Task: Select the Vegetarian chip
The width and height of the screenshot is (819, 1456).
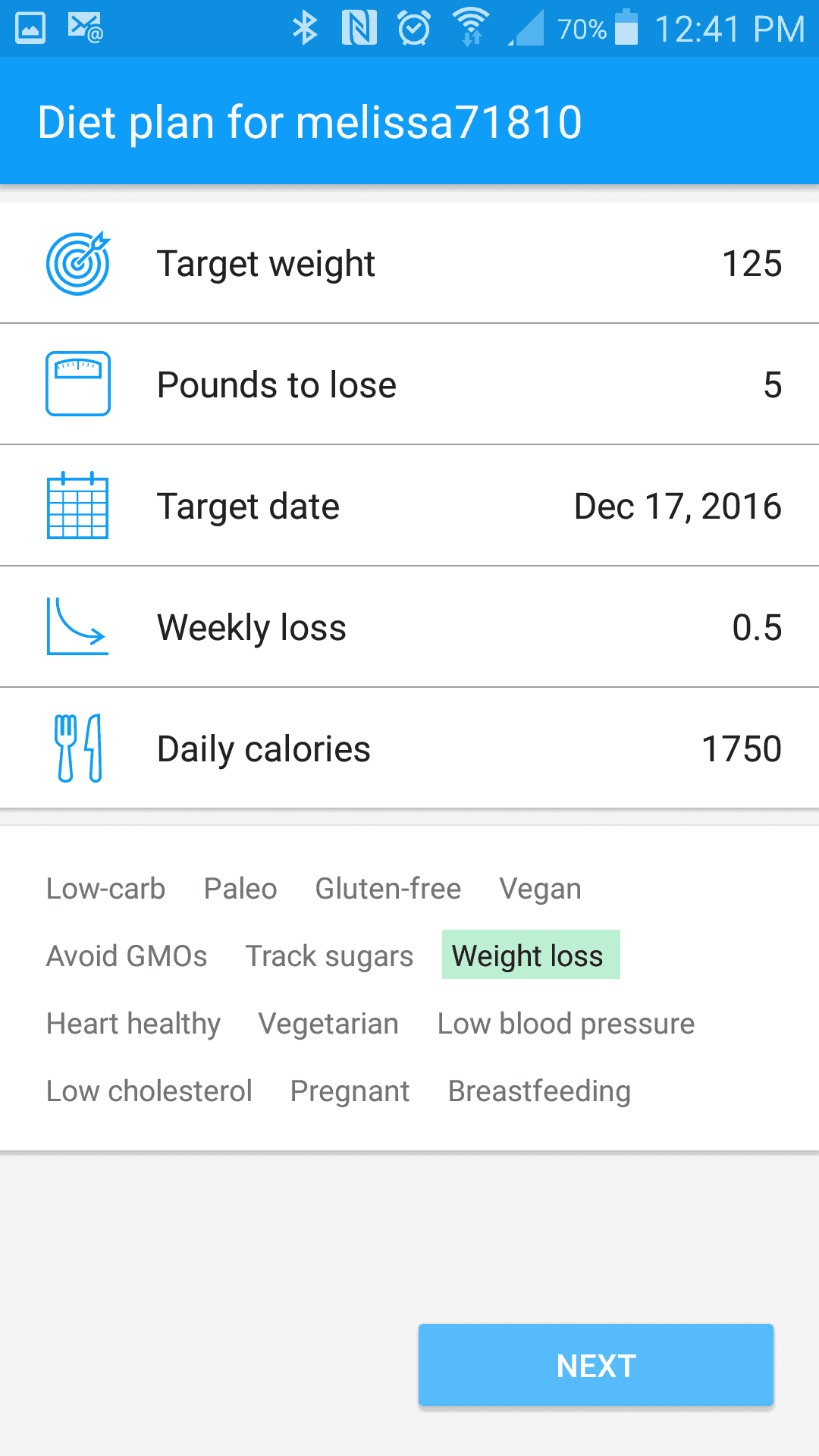Action: click(x=328, y=1023)
